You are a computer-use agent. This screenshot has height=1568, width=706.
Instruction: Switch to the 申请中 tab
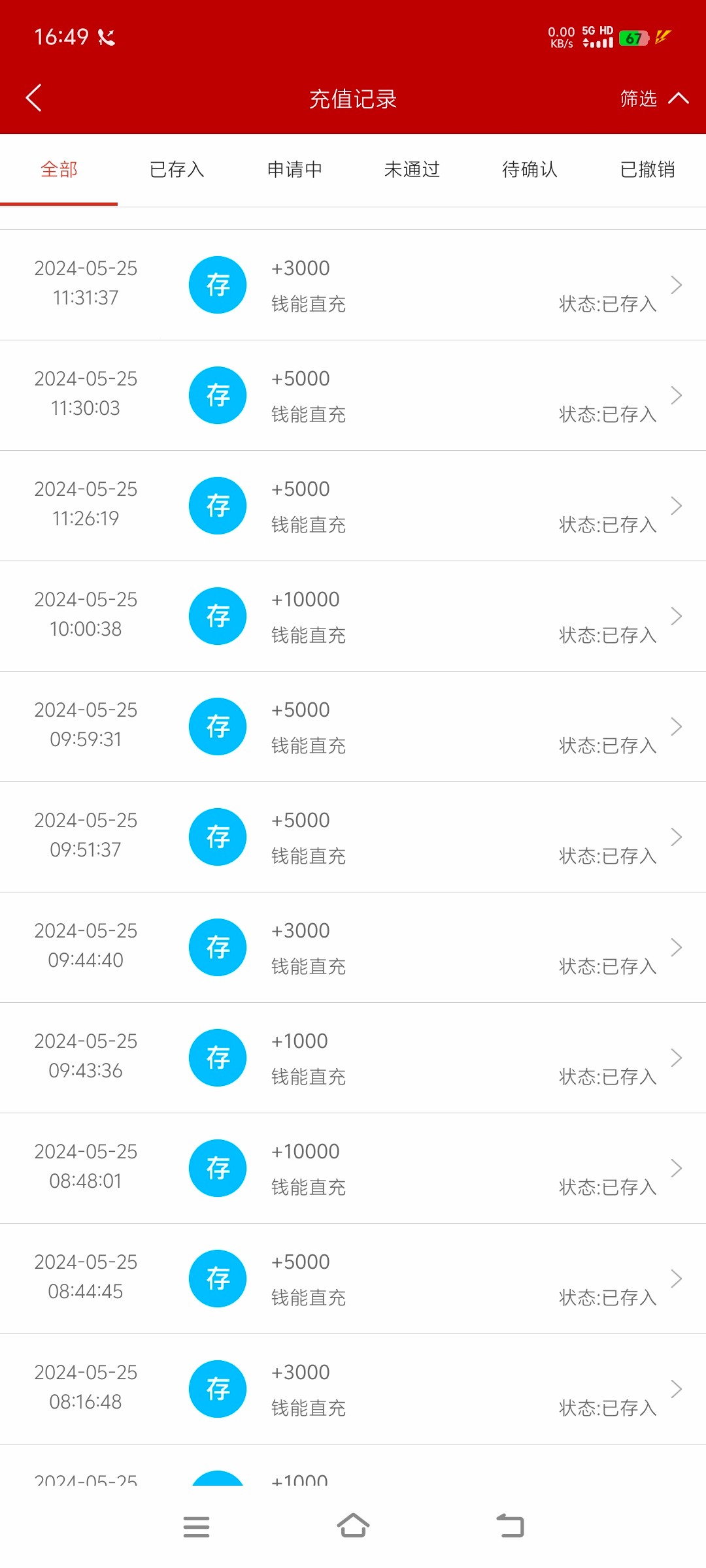click(294, 170)
